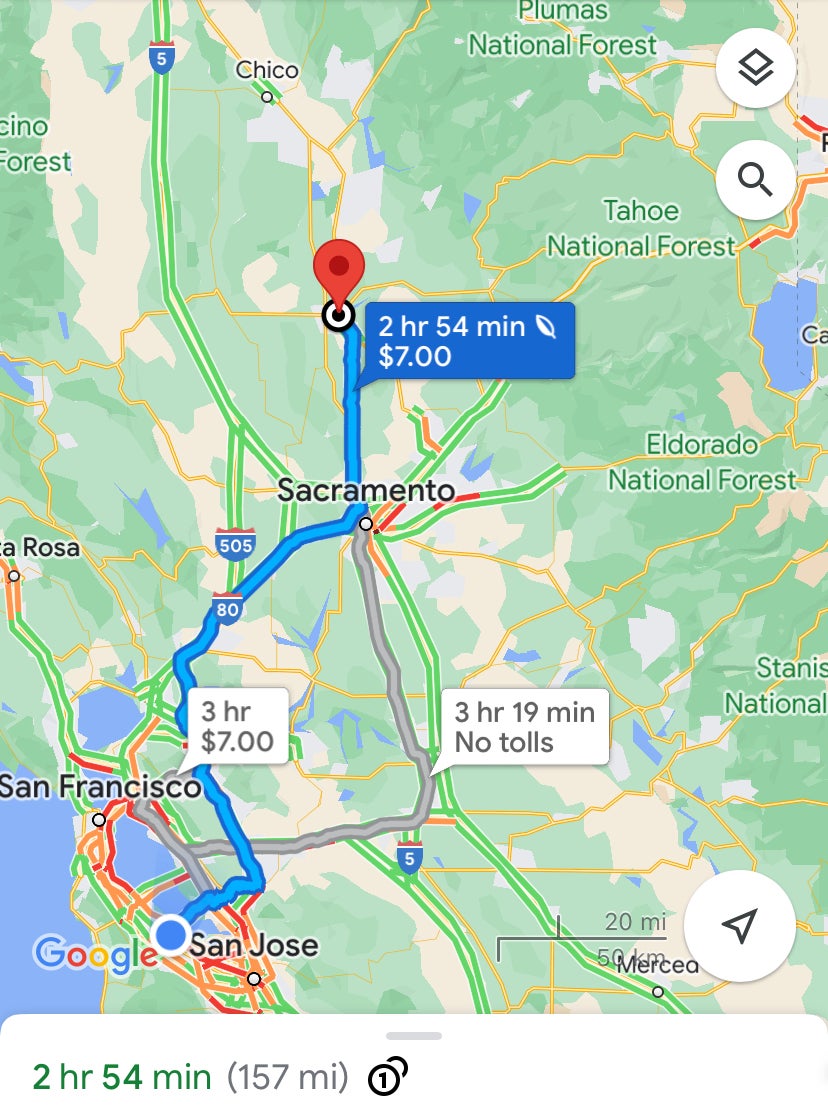
Task: Select the 3 hr $7.00 alternate route
Action: tap(238, 726)
